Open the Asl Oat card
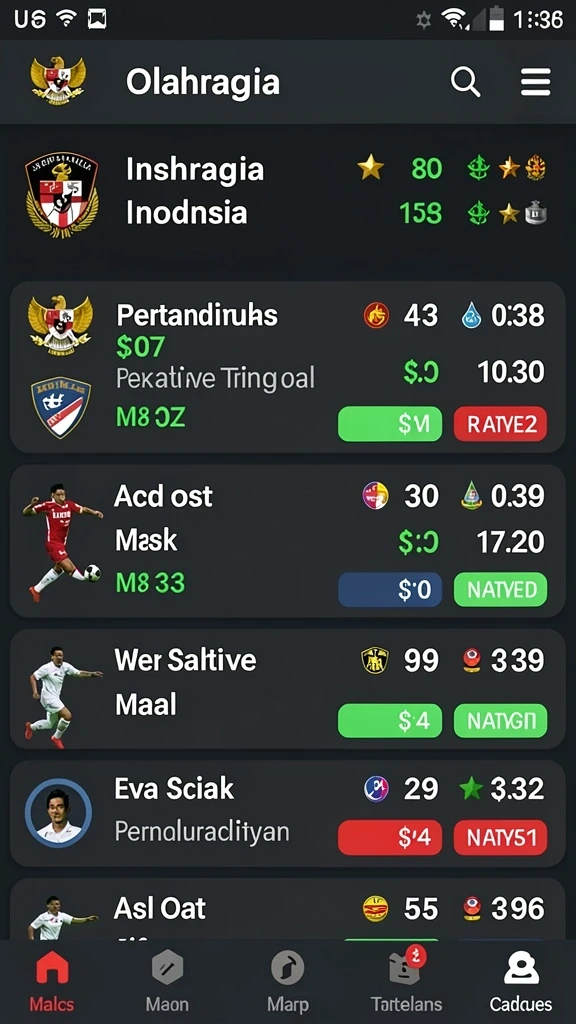 tap(287, 909)
